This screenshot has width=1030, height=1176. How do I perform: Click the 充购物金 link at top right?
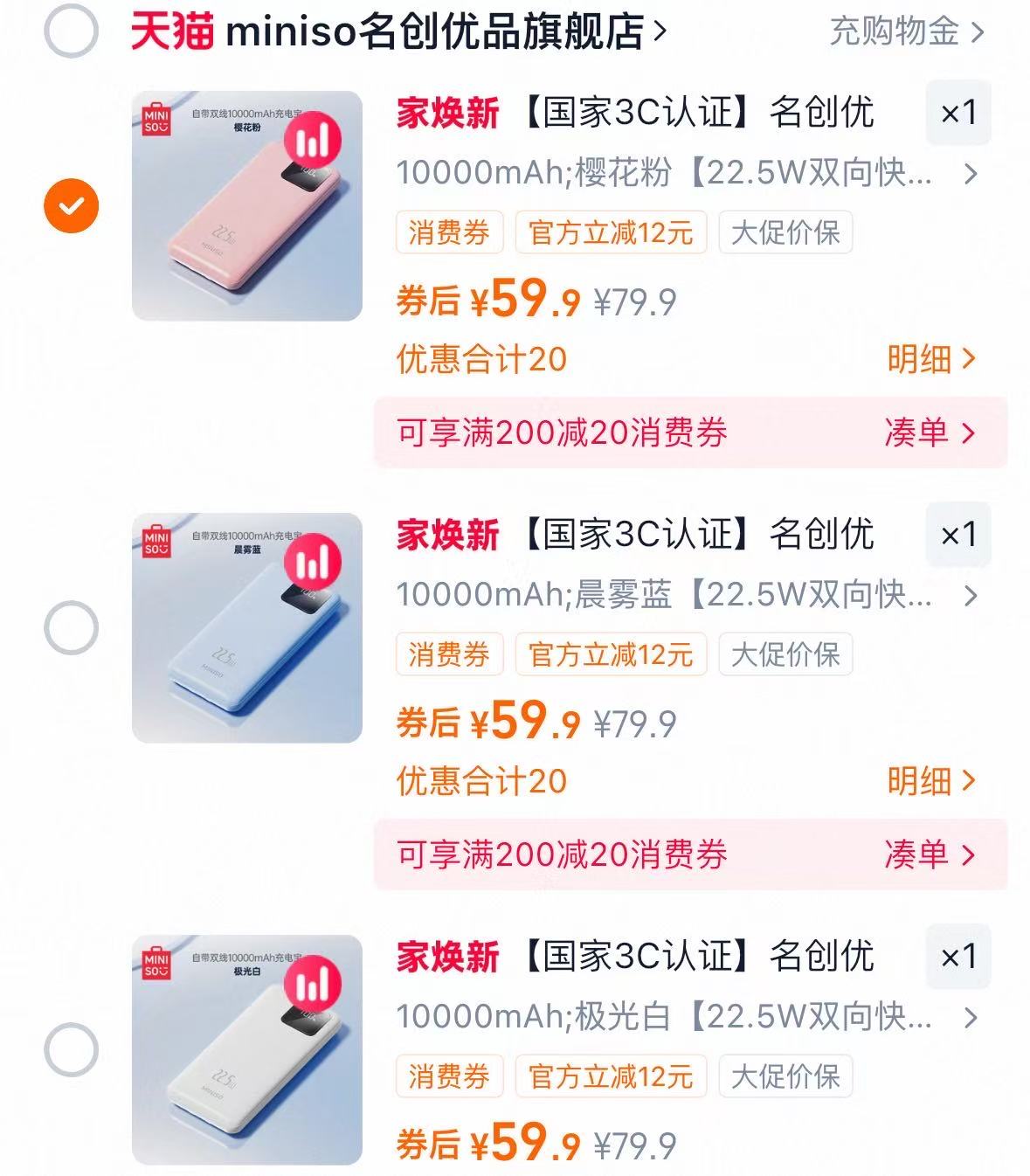point(894,29)
